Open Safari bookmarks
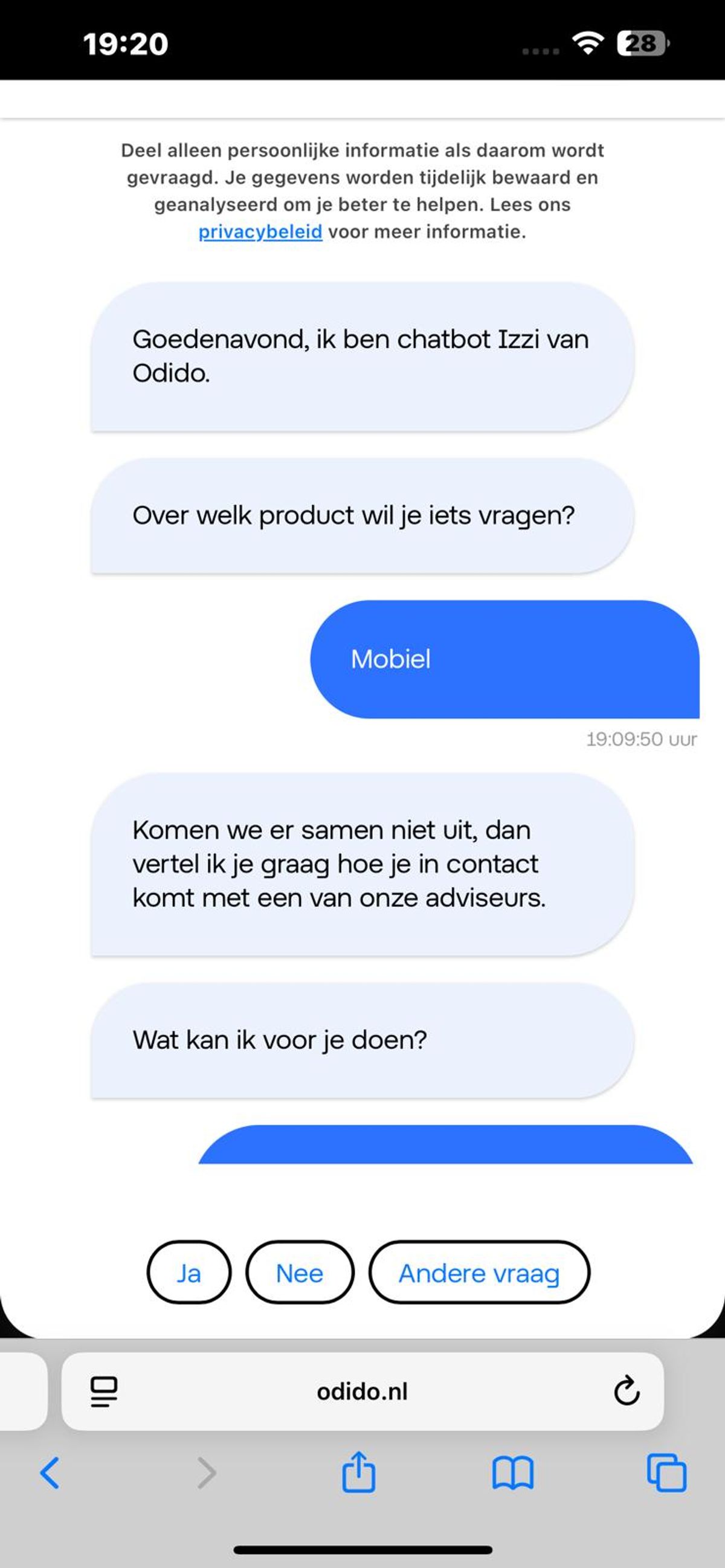This screenshot has width=725, height=1568. (512, 1473)
